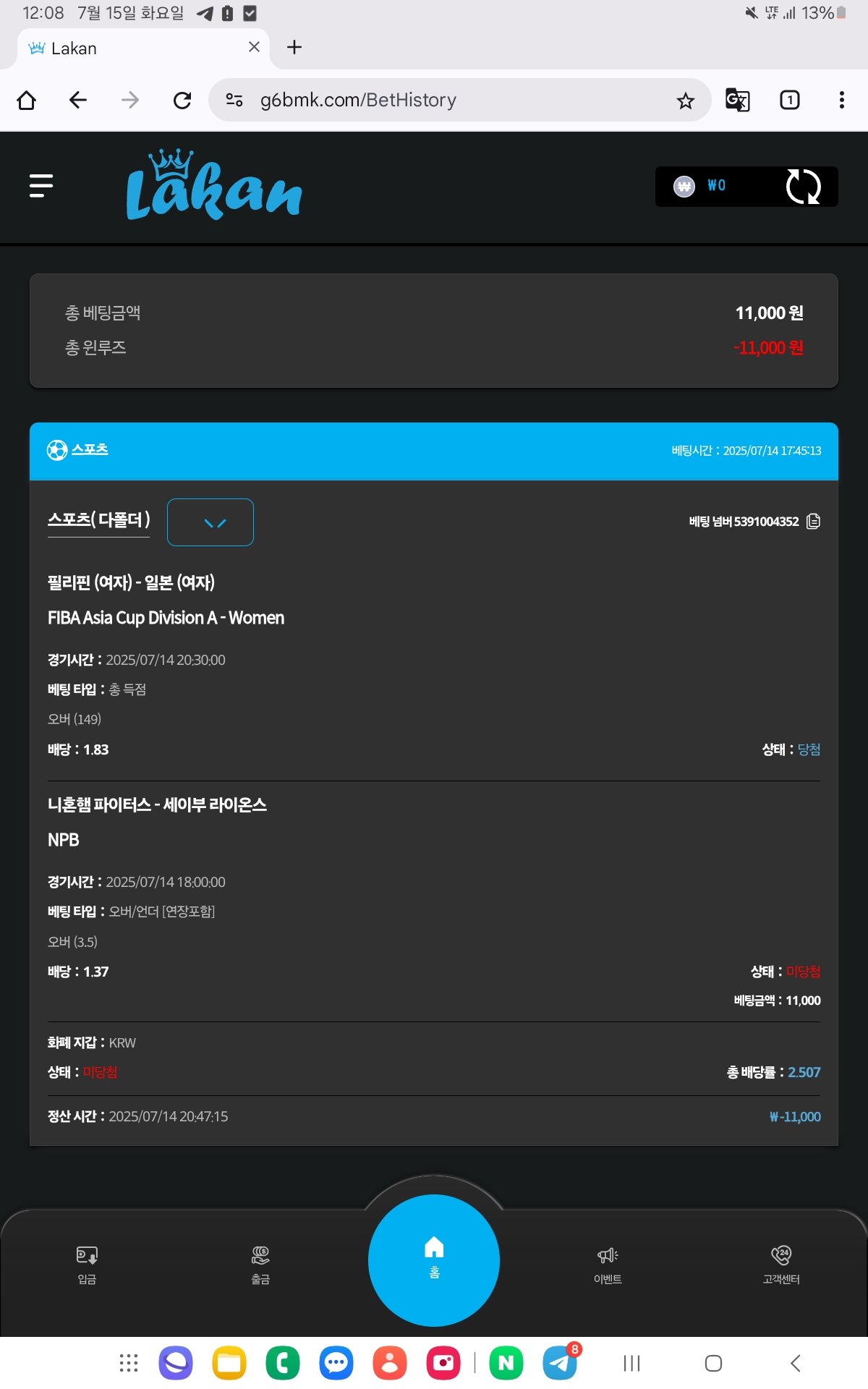Launch Telegram from the taskbar
The width and height of the screenshot is (868, 1389).
click(x=561, y=1363)
